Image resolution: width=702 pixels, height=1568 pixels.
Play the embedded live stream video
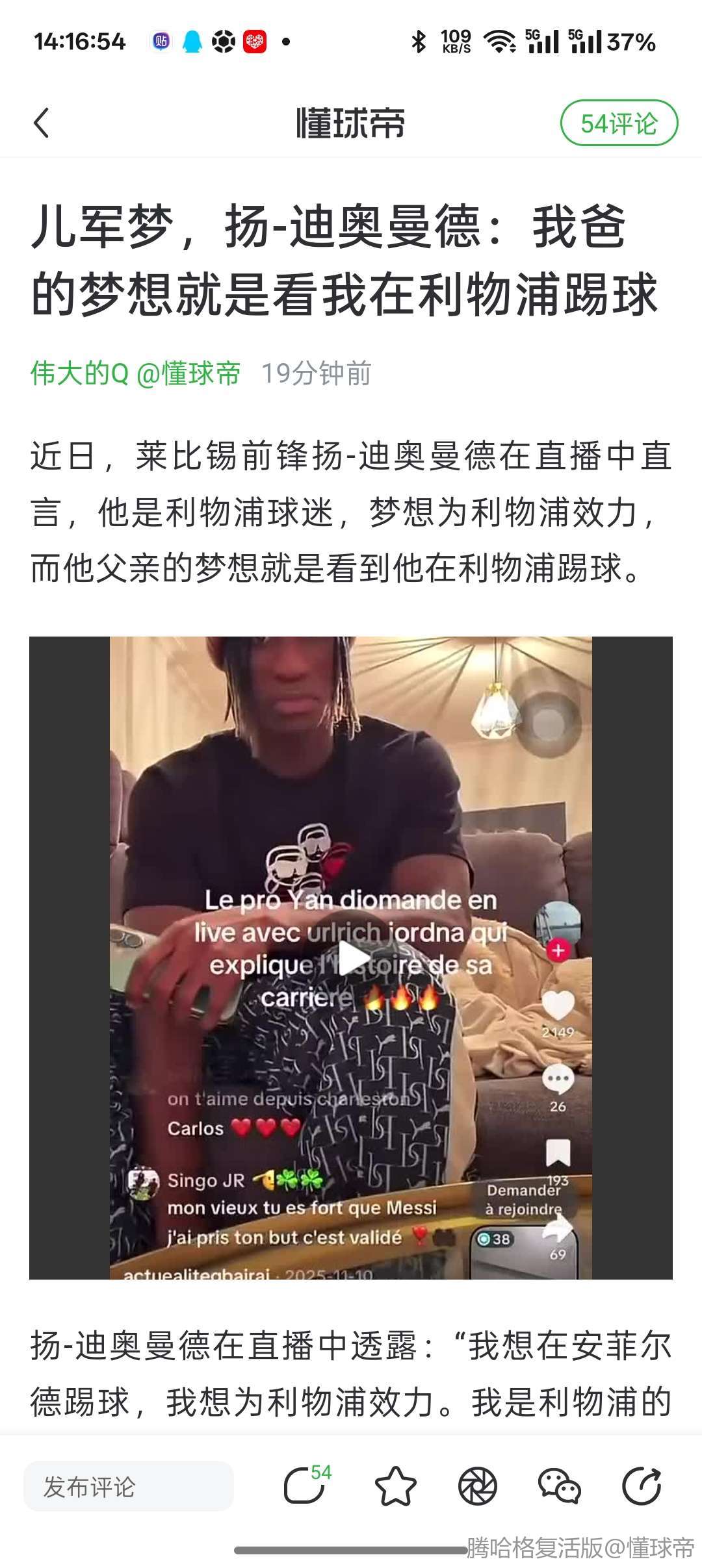tap(352, 958)
